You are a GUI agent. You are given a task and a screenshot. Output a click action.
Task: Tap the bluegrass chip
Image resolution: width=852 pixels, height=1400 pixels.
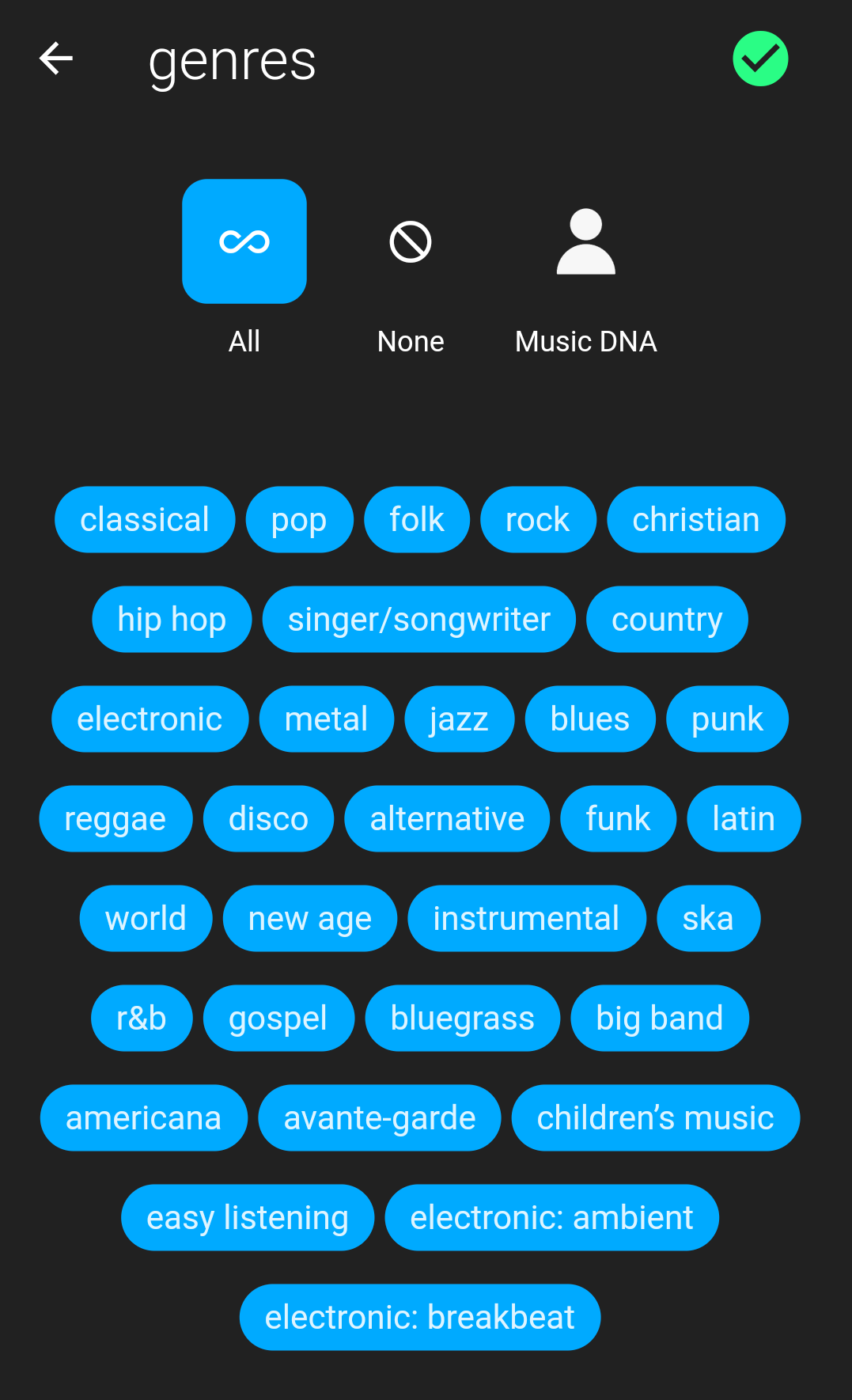click(x=462, y=1019)
